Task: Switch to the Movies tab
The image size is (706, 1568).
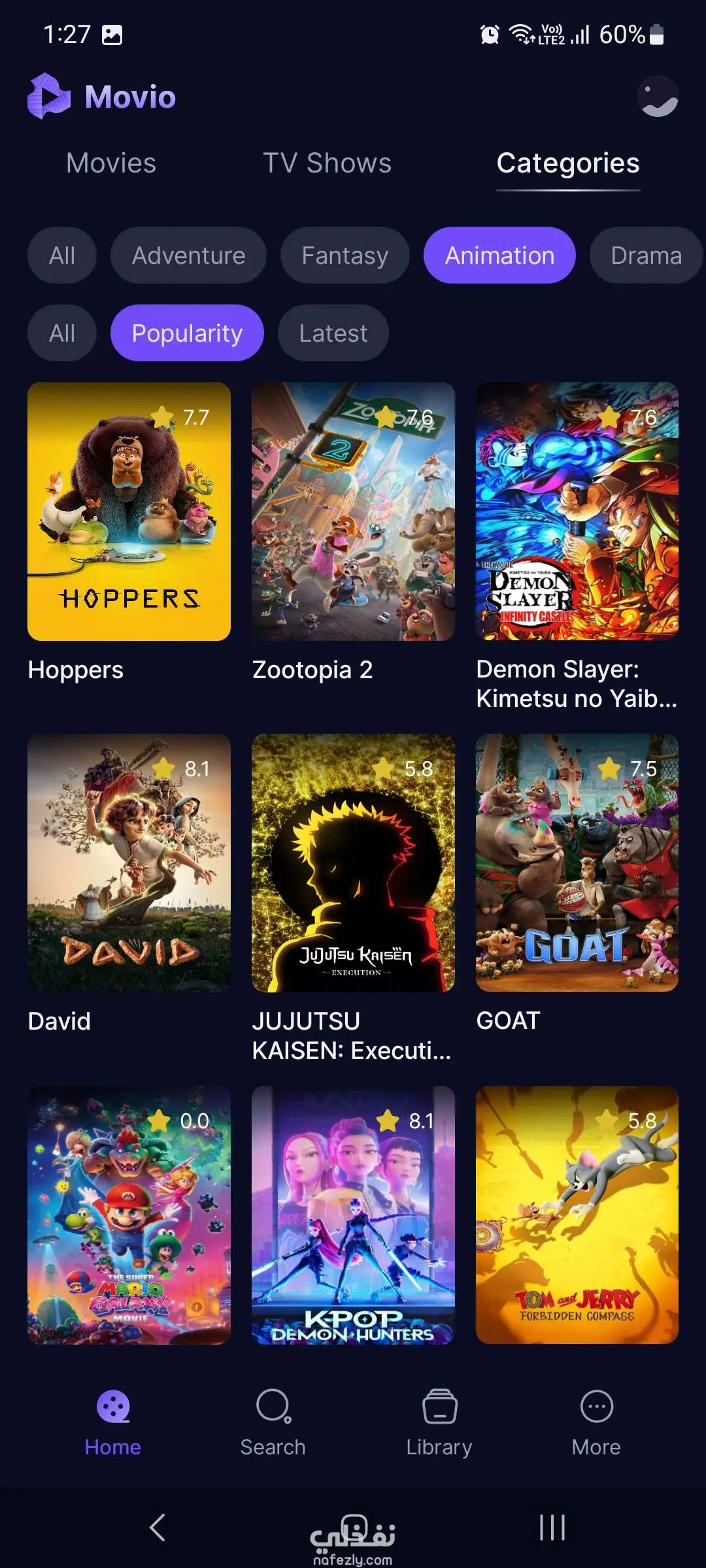Action: (x=111, y=163)
